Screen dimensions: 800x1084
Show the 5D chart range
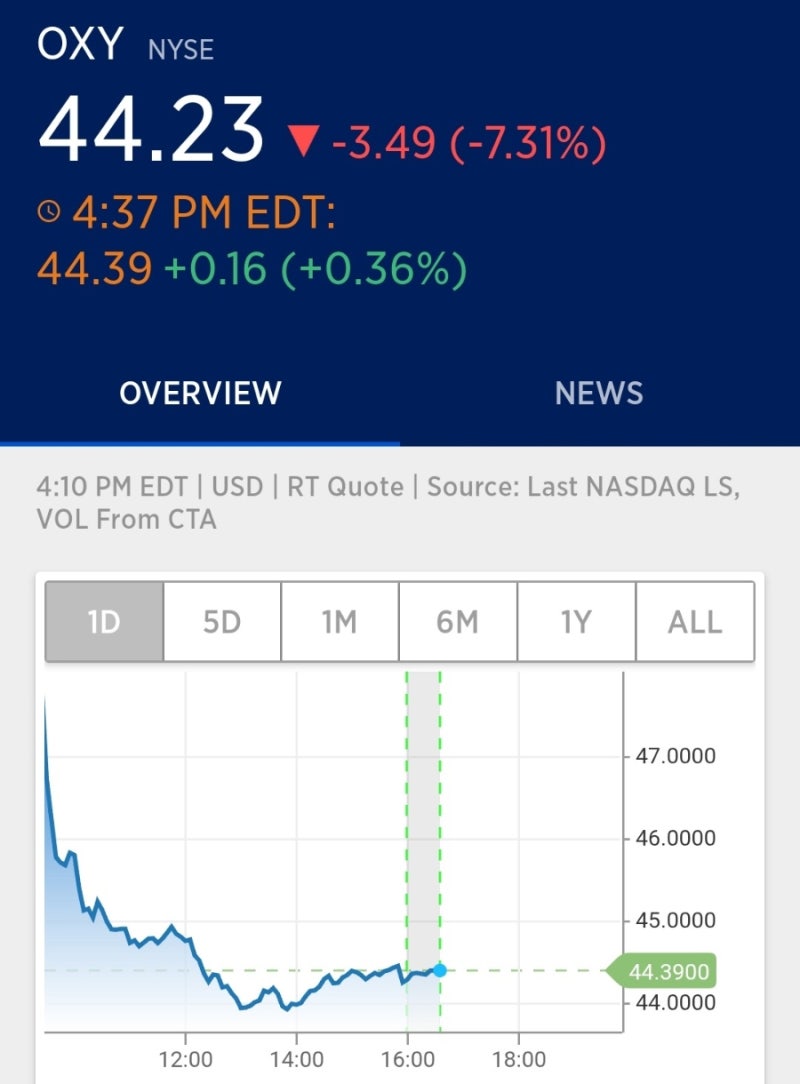click(x=222, y=622)
